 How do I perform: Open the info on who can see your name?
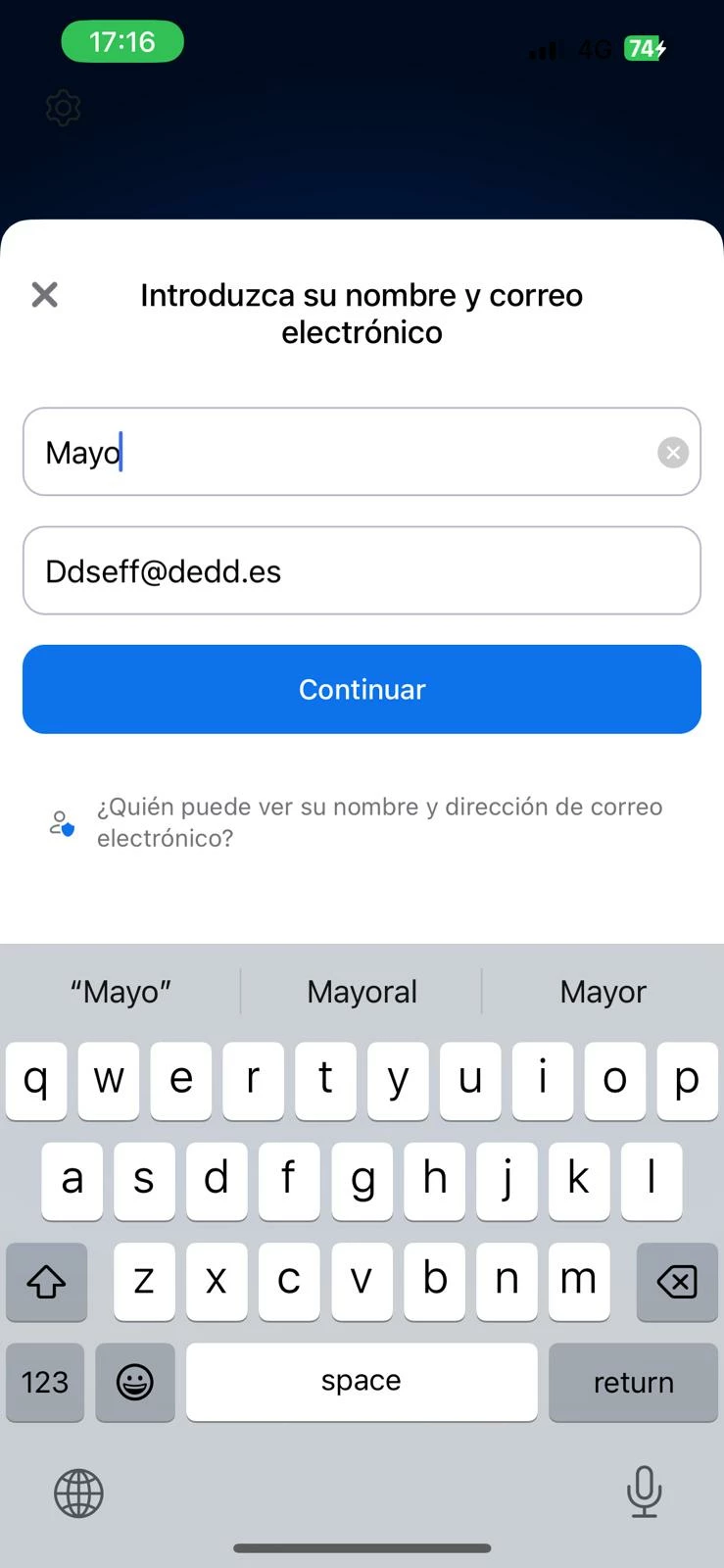(378, 822)
